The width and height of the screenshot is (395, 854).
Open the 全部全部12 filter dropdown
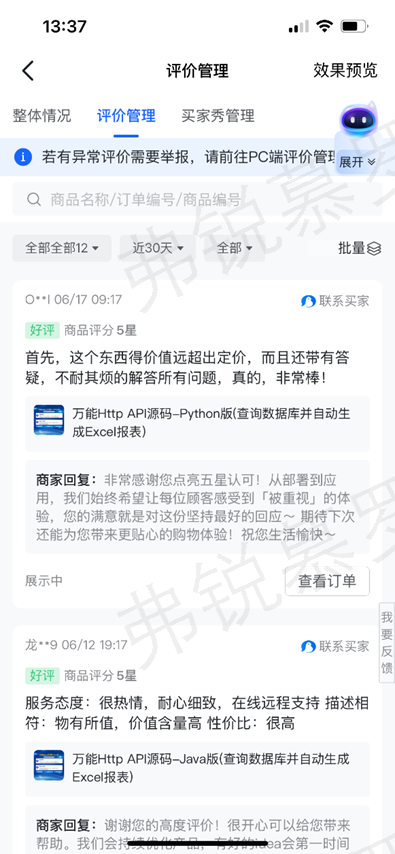point(62,248)
